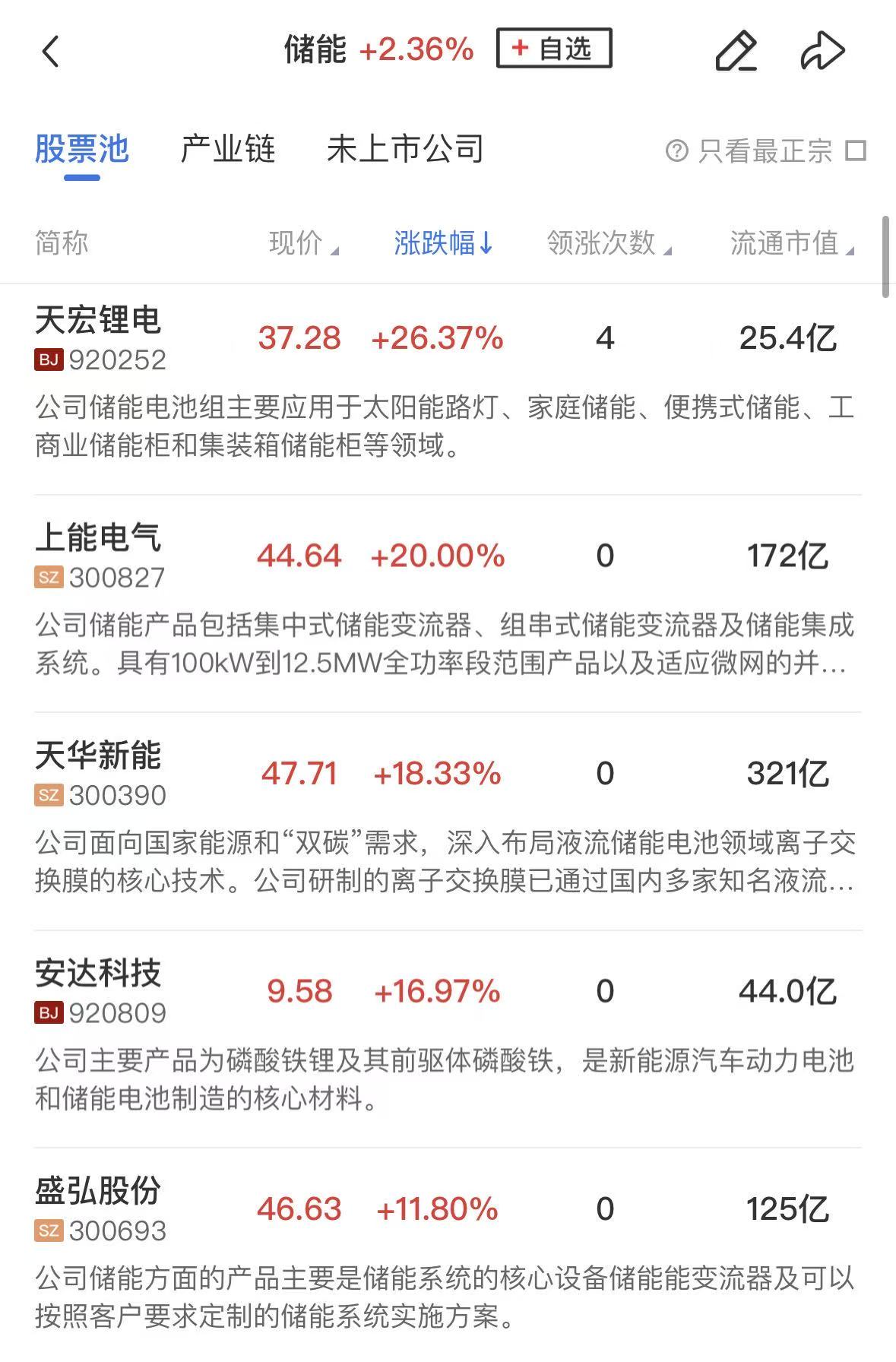
Task: View 盛弘股份 stock details
Action: point(99,1208)
